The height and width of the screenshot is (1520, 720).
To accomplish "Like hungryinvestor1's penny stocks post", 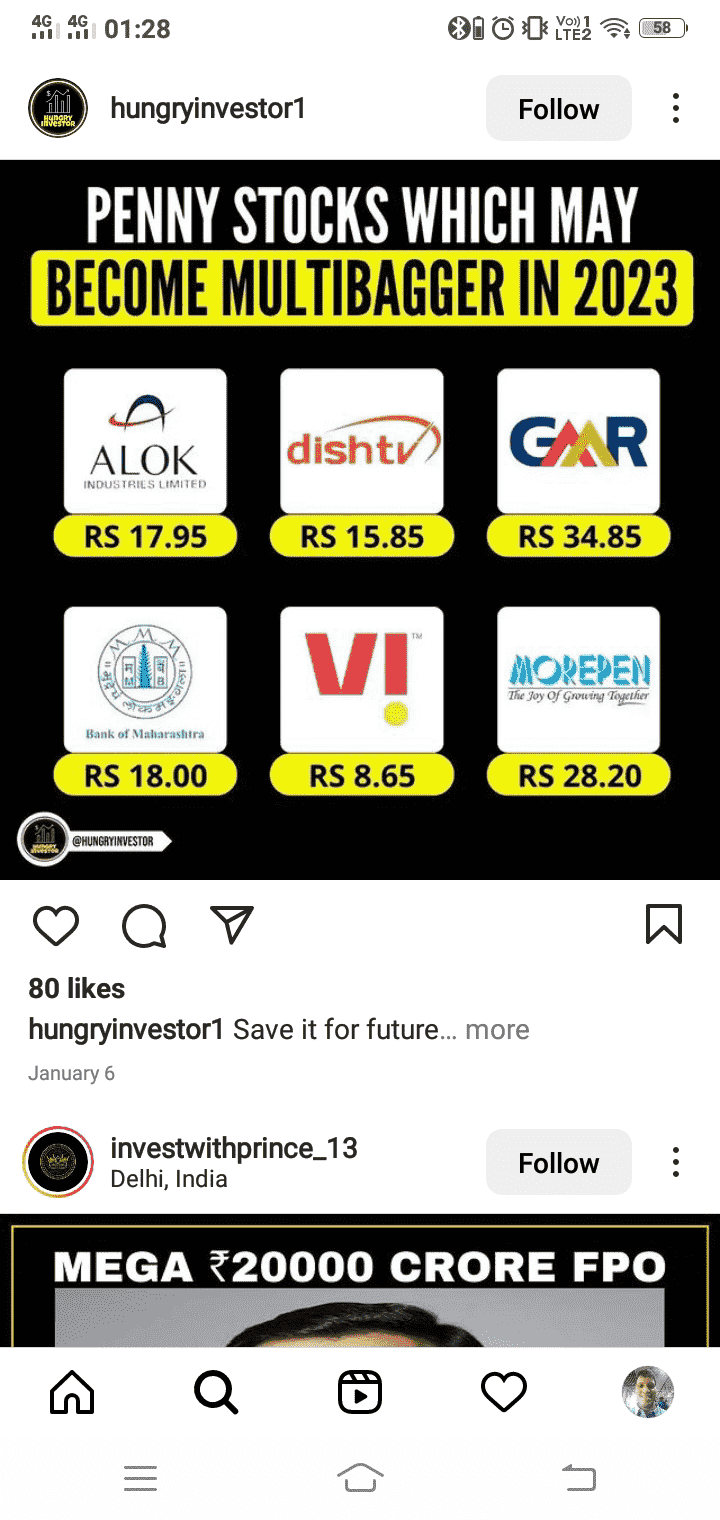I will click(x=56, y=925).
